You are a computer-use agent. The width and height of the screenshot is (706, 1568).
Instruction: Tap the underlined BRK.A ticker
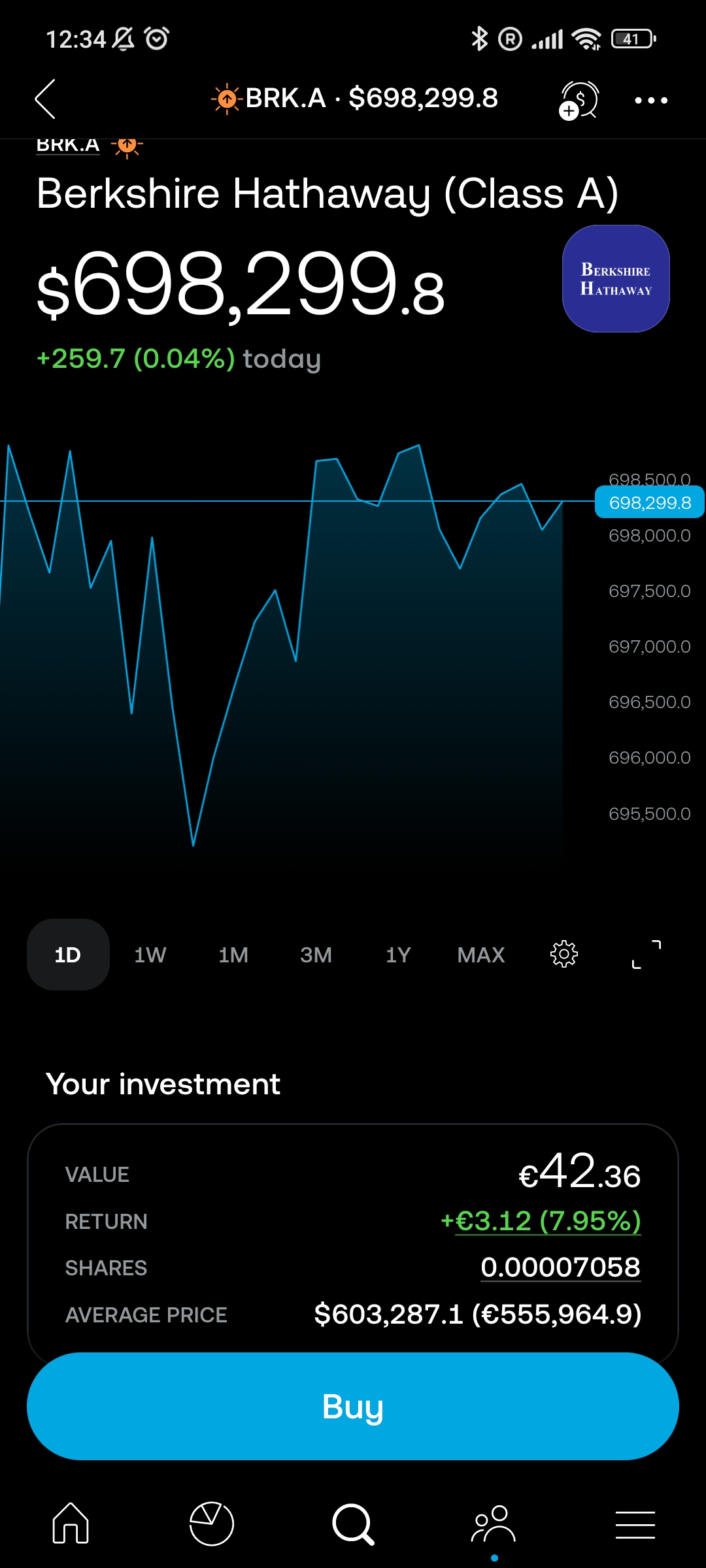coord(68,144)
